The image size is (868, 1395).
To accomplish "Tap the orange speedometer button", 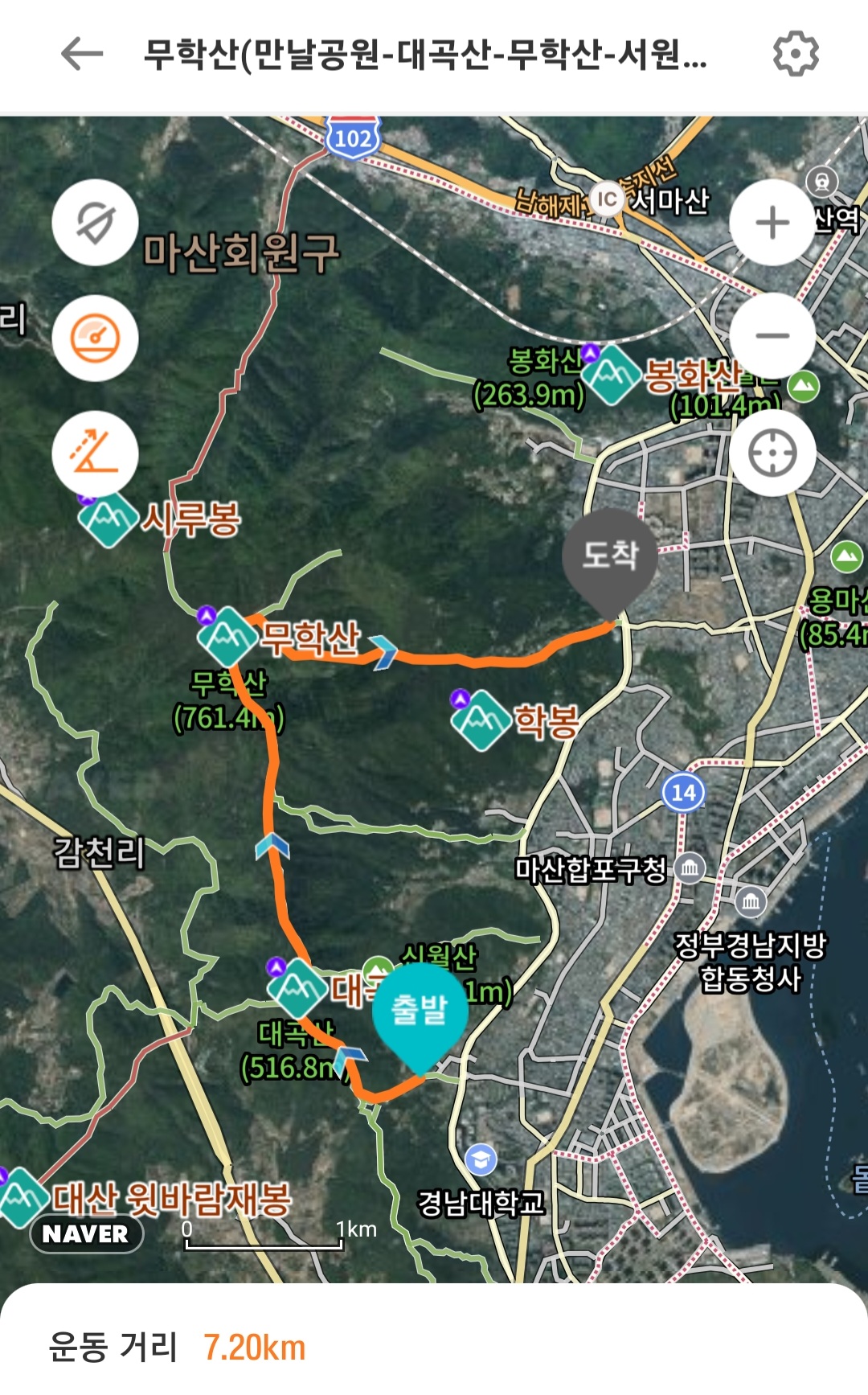I will (96, 338).
